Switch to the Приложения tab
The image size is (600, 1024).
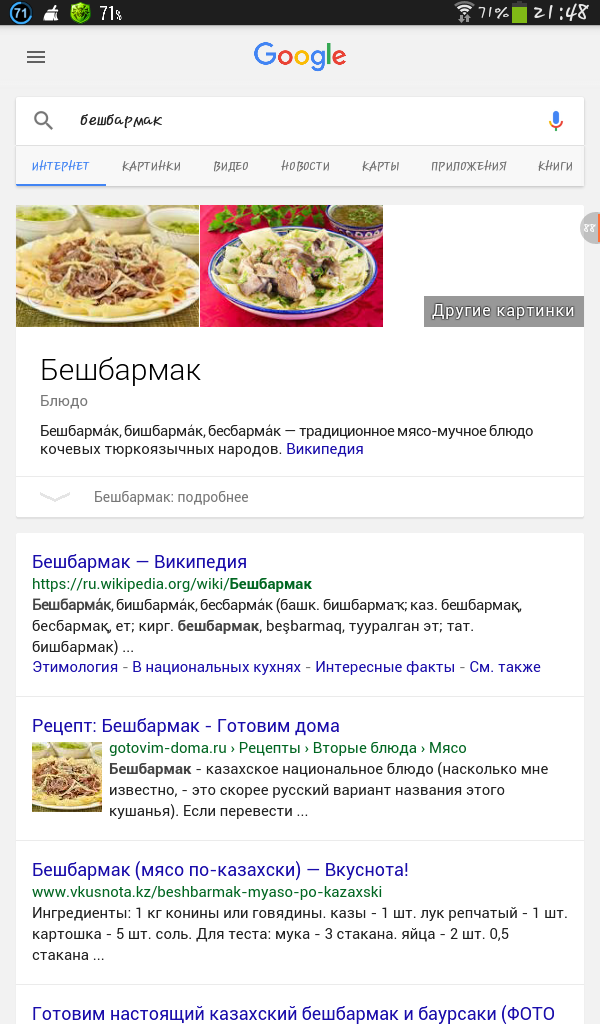(468, 166)
